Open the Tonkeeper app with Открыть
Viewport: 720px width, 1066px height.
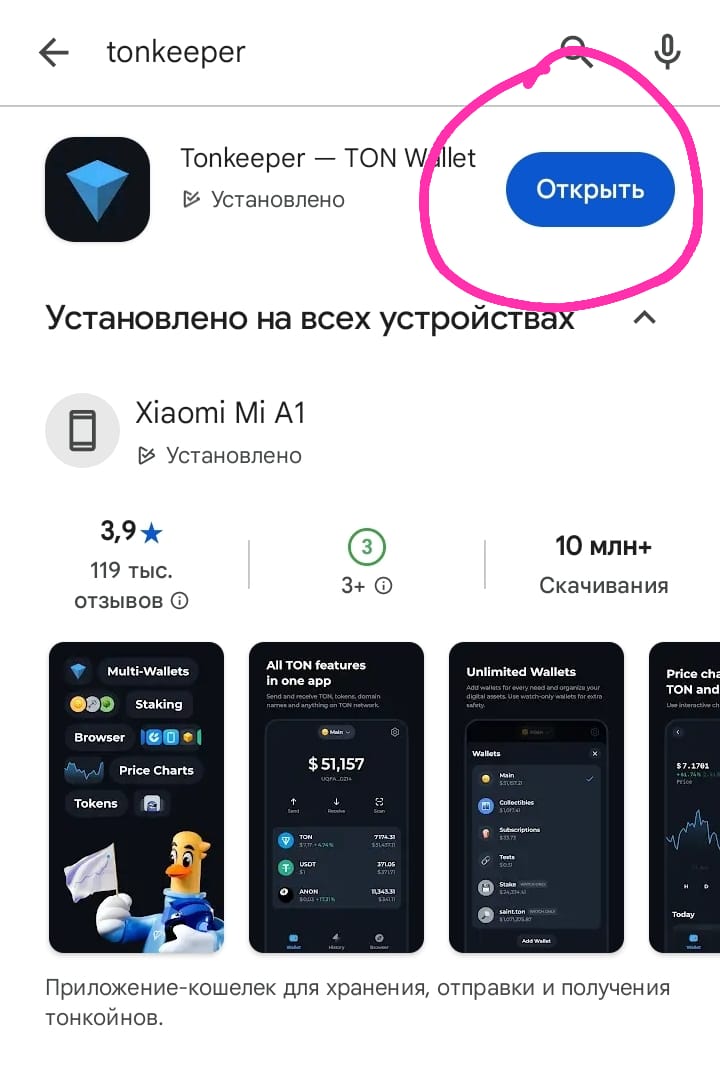[590, 189]
